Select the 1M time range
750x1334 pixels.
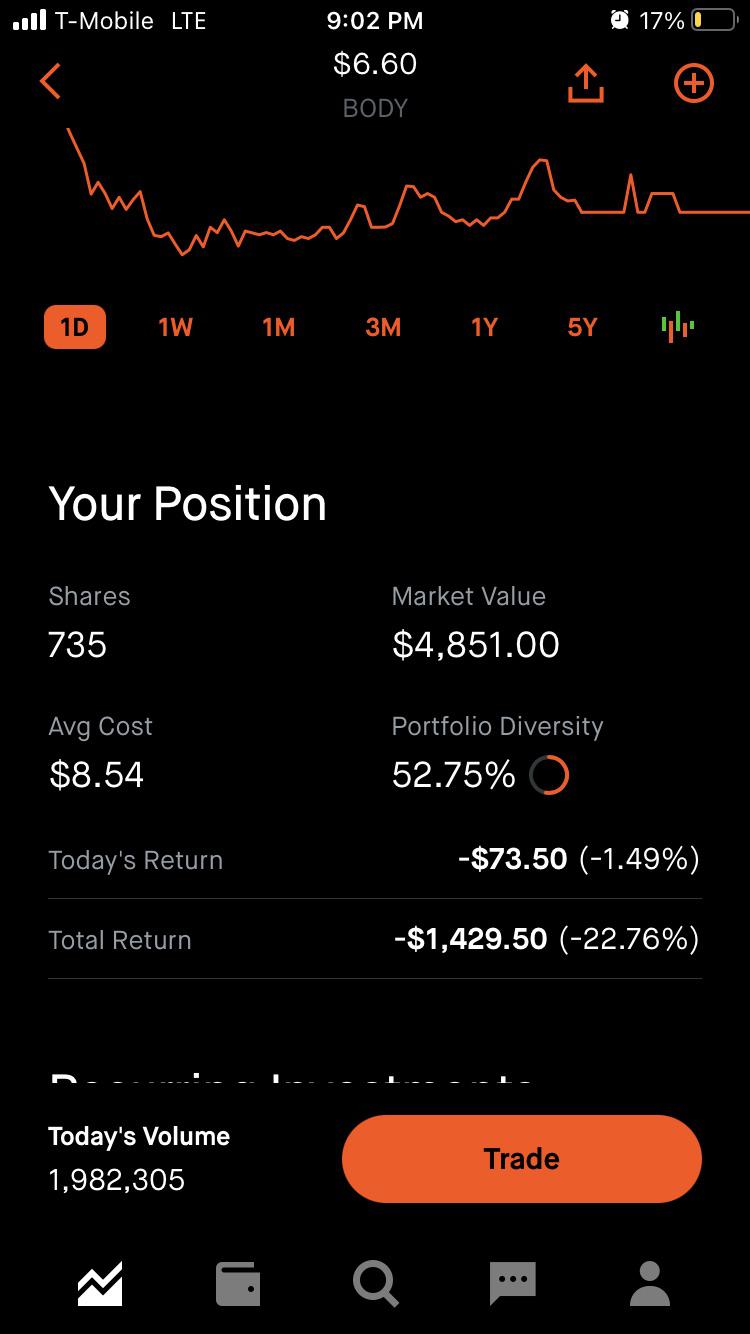[279, 326]
